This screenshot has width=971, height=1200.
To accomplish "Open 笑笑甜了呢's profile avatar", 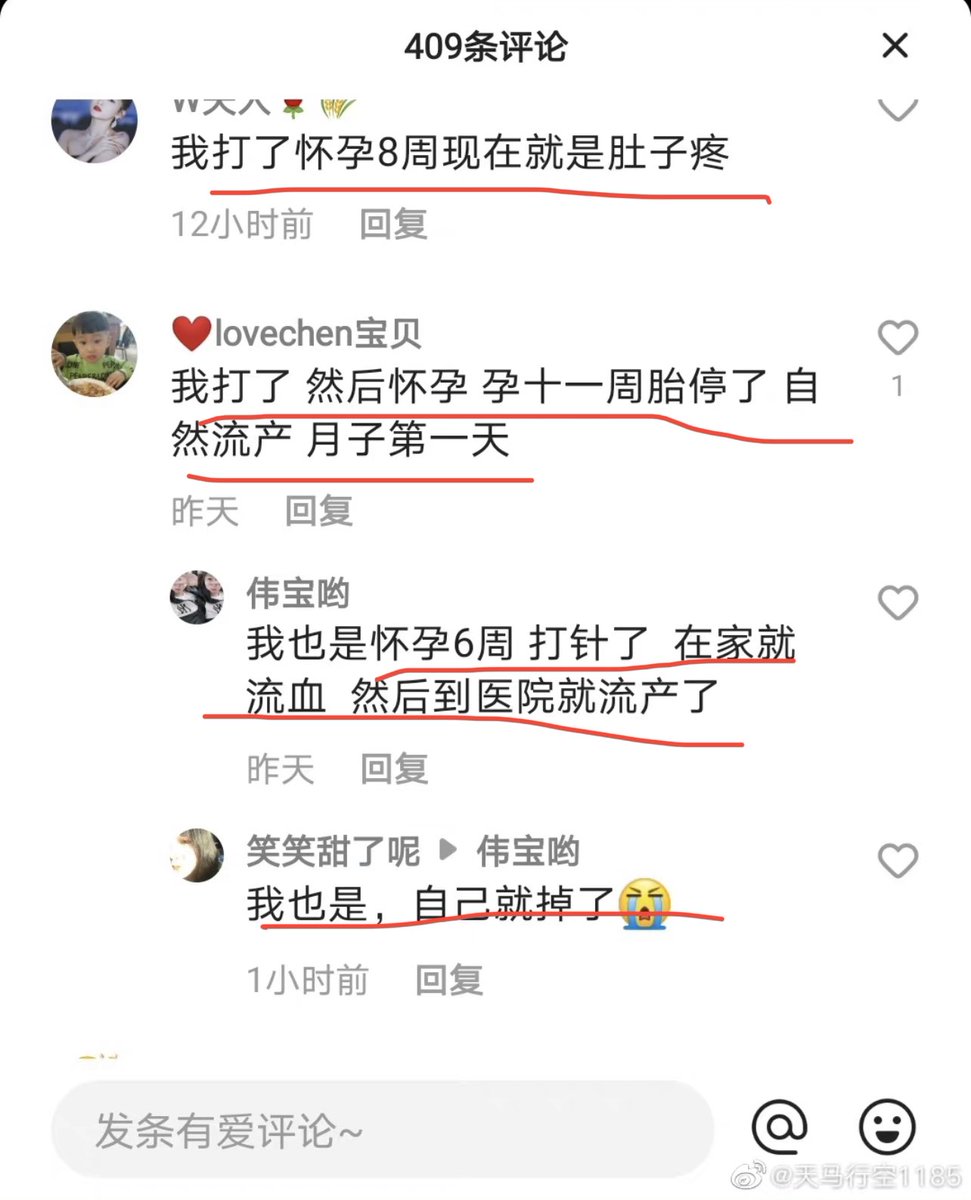I will pyautogui.click(x=196, y=855).
